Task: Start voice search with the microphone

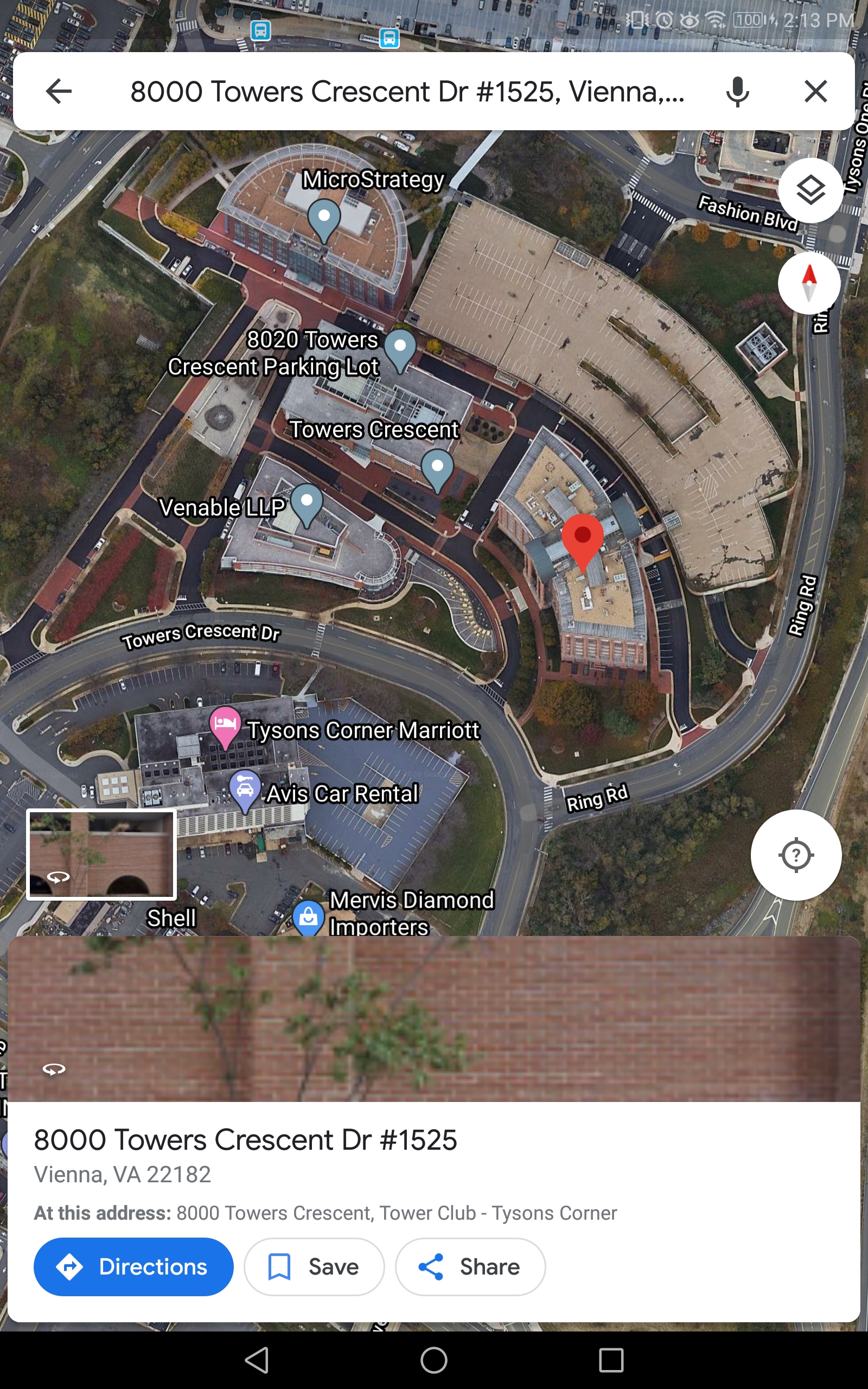Action: 738,91
